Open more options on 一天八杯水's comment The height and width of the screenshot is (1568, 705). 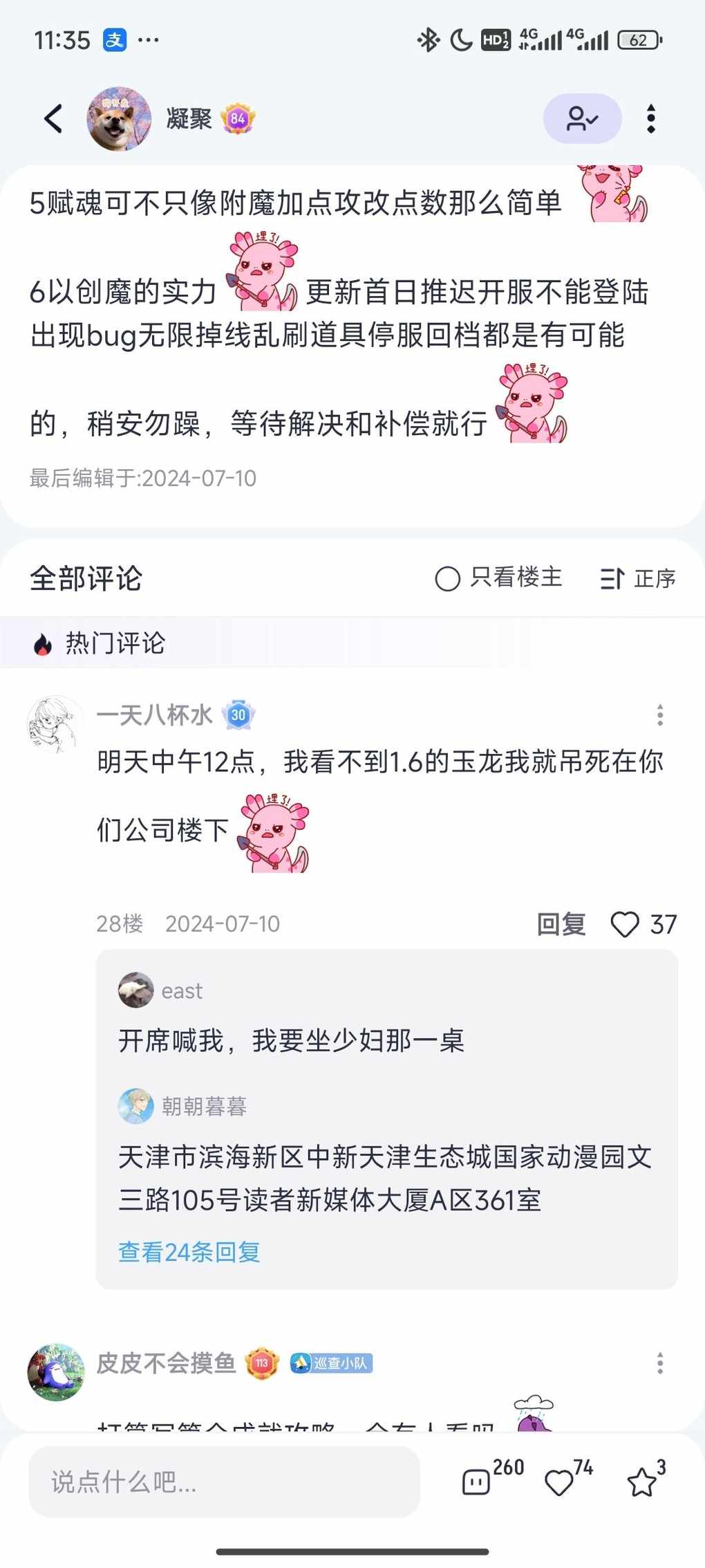(x=659, y=714)
